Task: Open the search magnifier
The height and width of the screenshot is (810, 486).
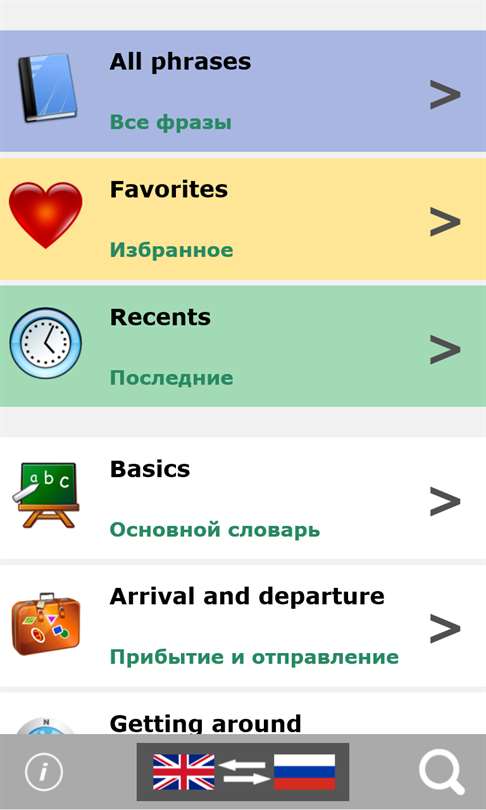Action: pos(442,773)
